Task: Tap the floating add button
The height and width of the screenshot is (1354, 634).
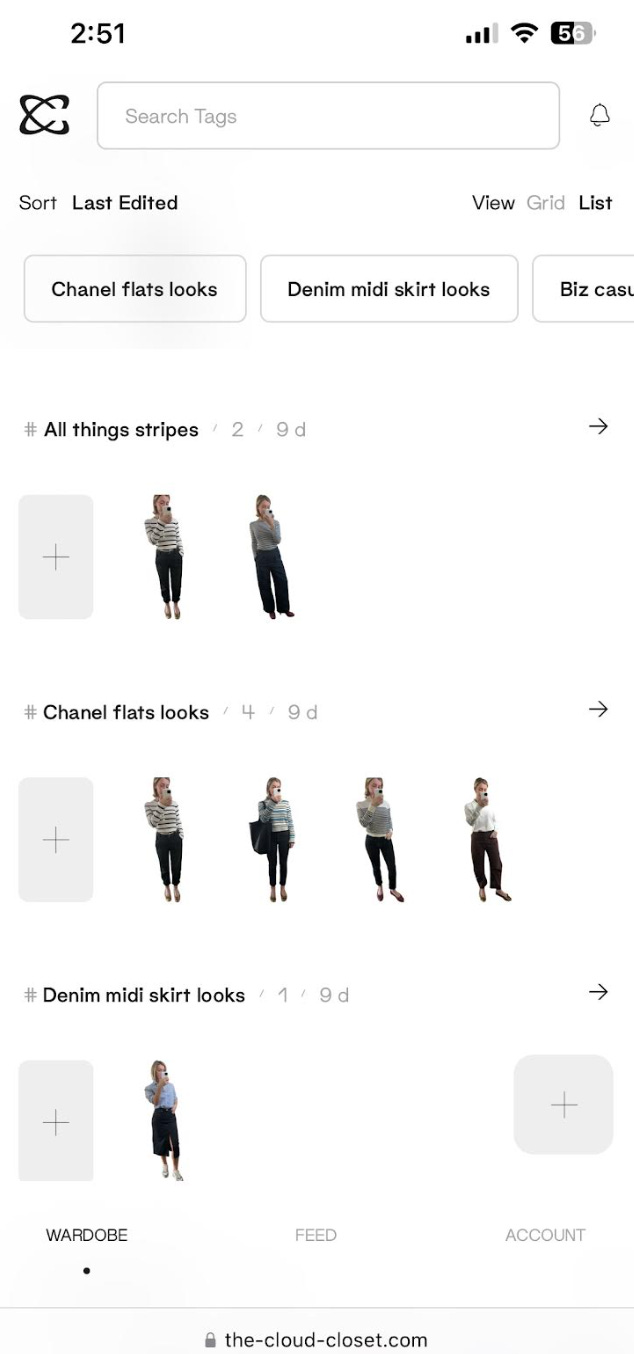Action: (x=563, y=1105)
